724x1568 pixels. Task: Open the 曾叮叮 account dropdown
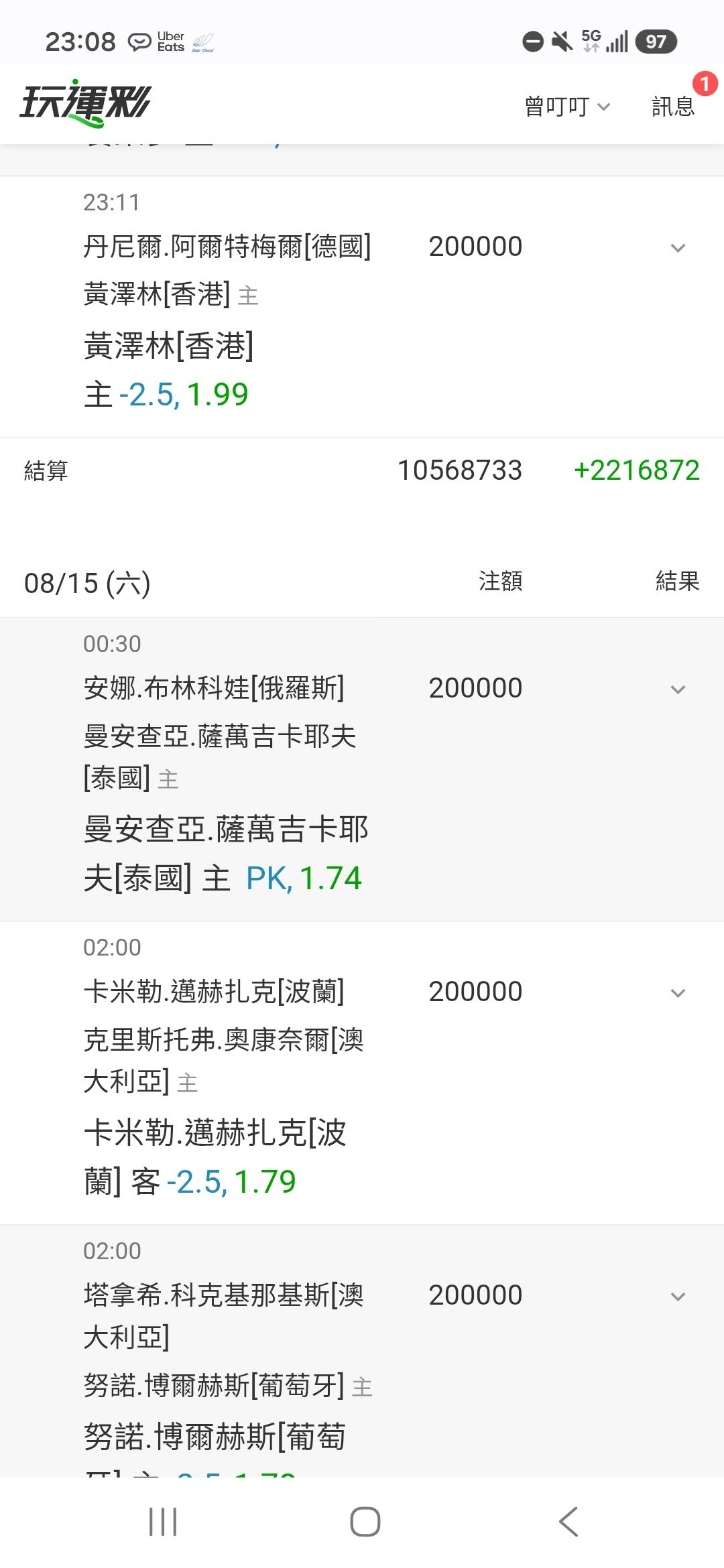click(x=567, y=107)
